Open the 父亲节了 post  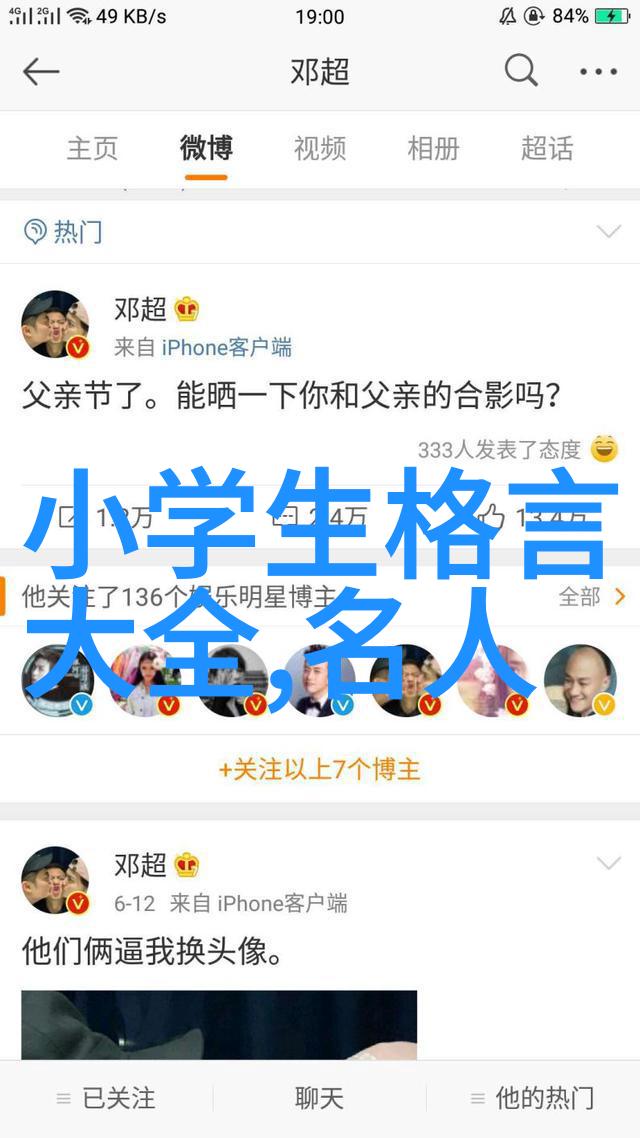pos(292,396)
